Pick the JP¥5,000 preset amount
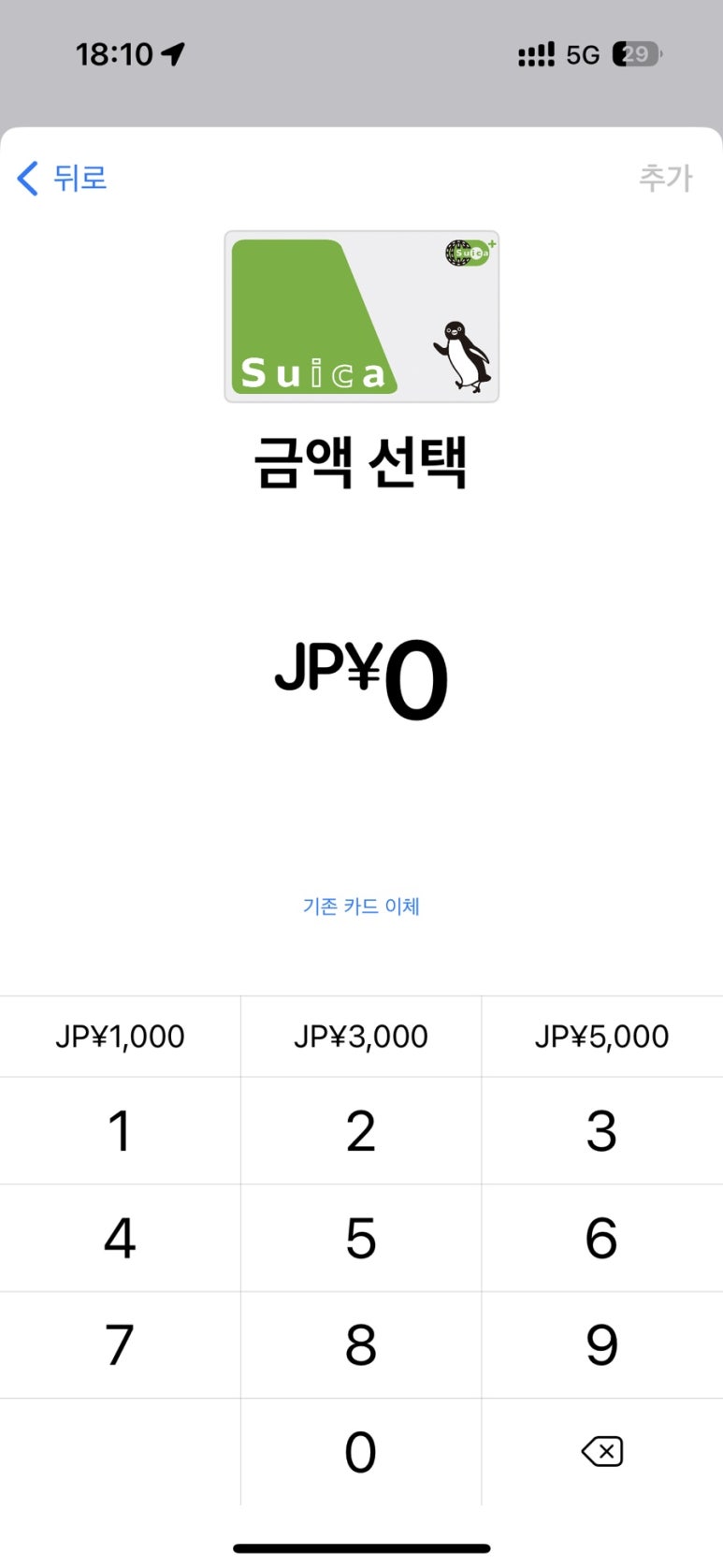723x1568 pixels. tap(602, 1037)
